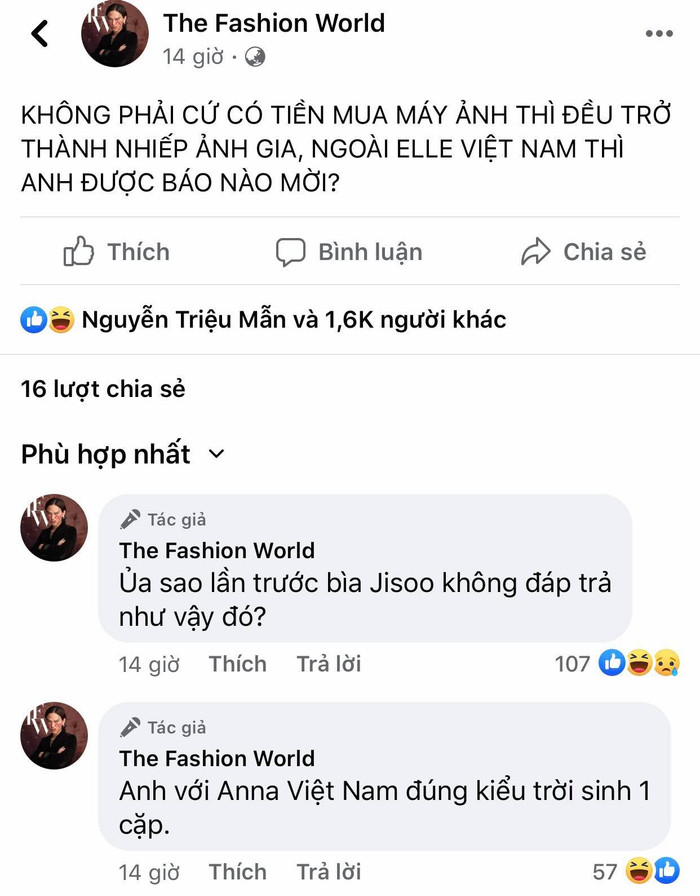
Task: Open commenter avatar beside the Jisoo comment
Action: (55, 528)
